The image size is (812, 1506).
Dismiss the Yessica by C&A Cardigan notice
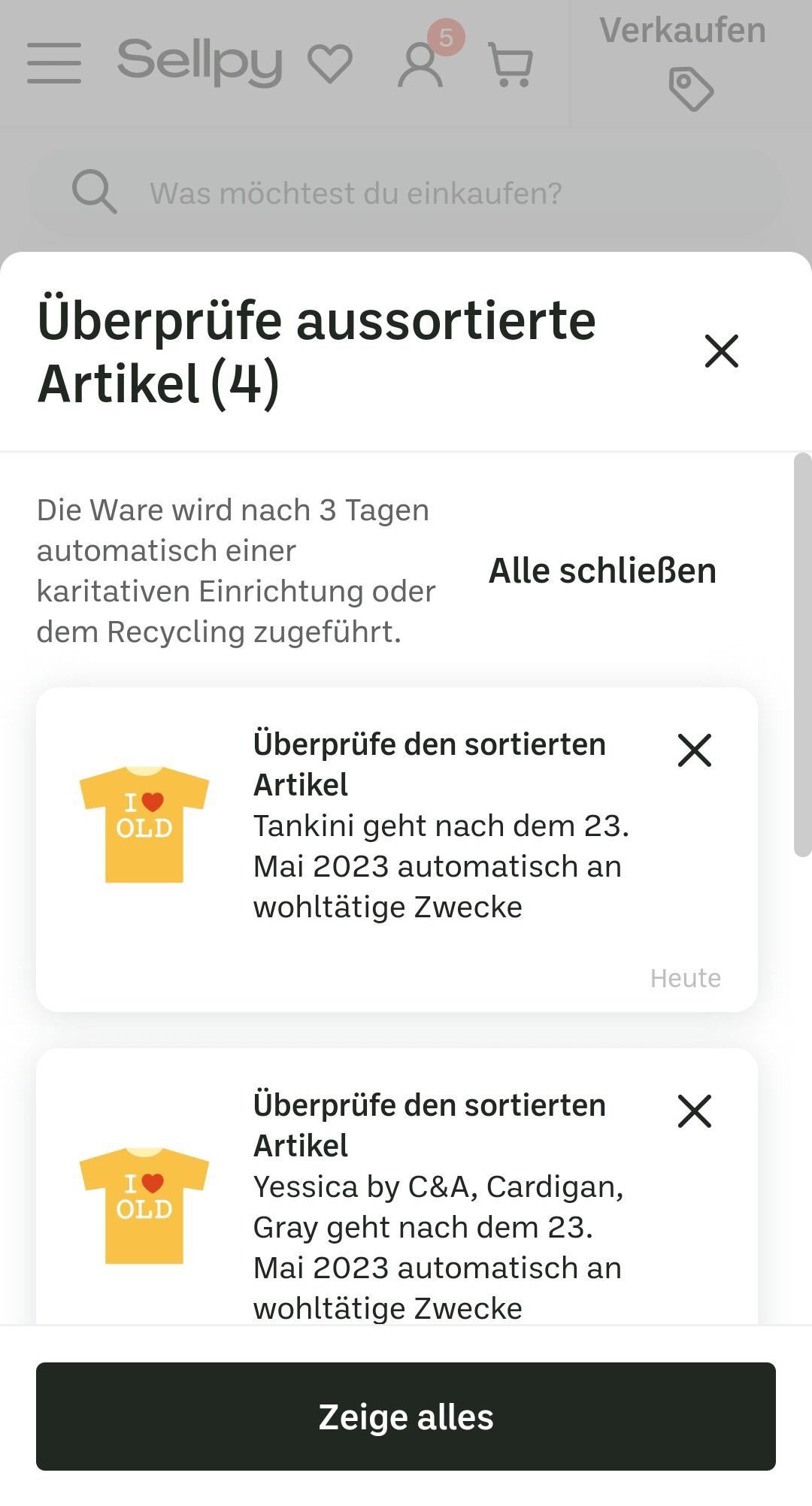(x=694, y=1111)
